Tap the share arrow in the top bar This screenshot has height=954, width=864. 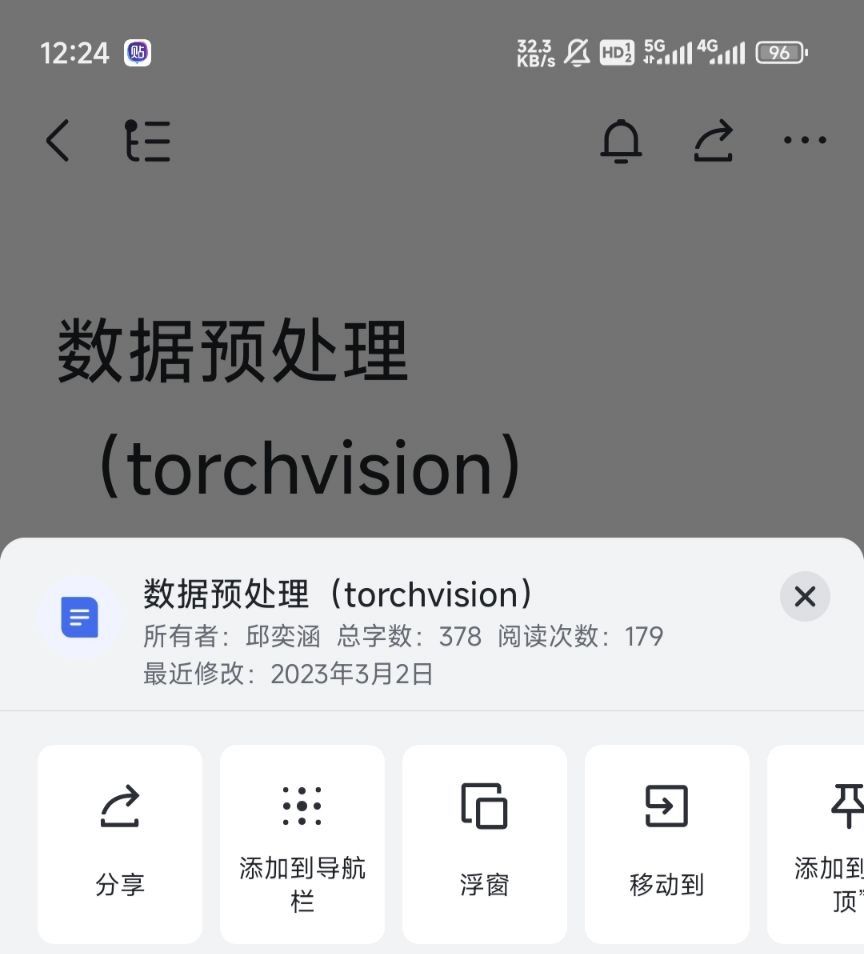pyautogui.click(x=714, y=141)
